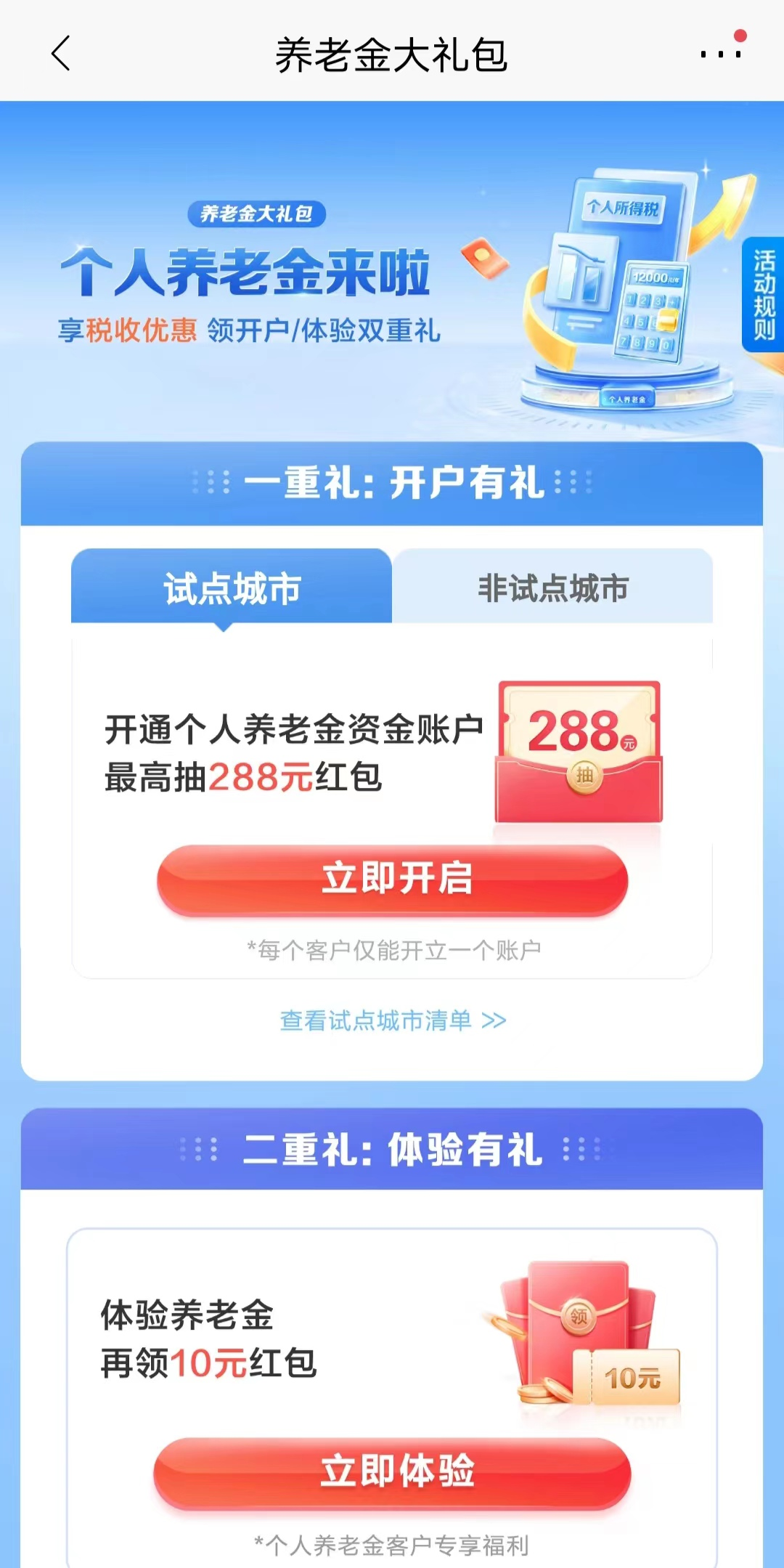Expand the pilot city list chevron
This screenshot has width=784, height=1568.
[493, 1020]
